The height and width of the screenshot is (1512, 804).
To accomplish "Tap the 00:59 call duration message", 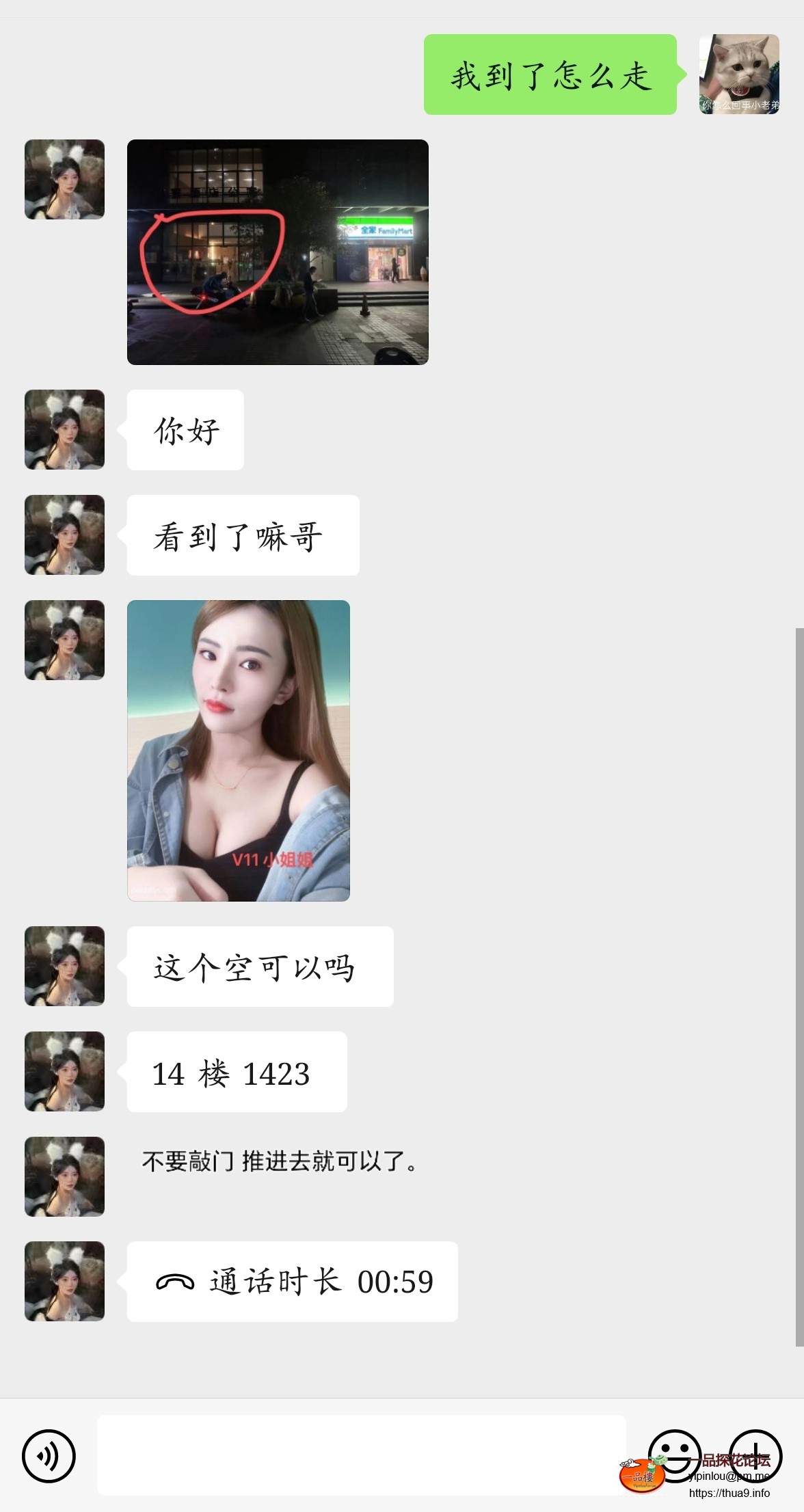I will click(292, 1281).
